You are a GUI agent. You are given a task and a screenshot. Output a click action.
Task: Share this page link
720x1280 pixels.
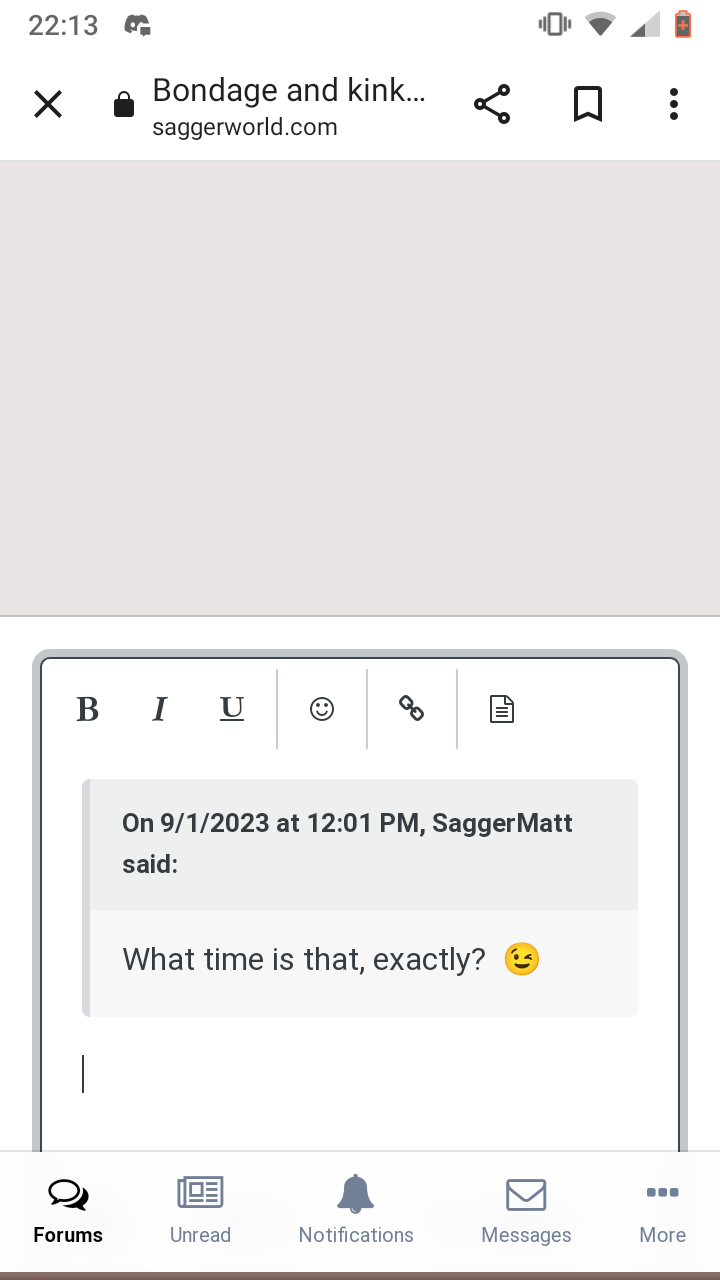(x=492, y=104)
